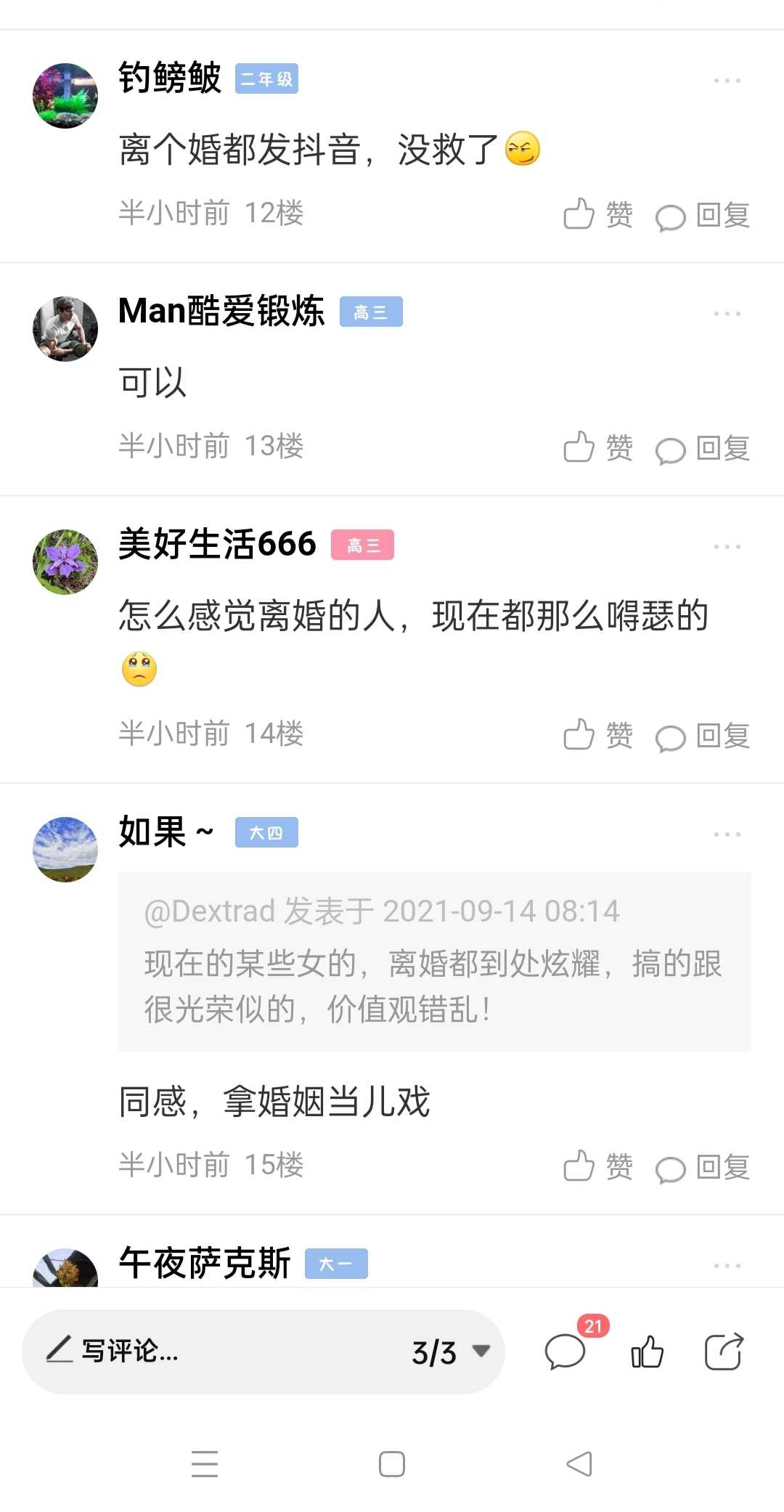Open more options on 美好生活666's comment

tap(727, 547)
